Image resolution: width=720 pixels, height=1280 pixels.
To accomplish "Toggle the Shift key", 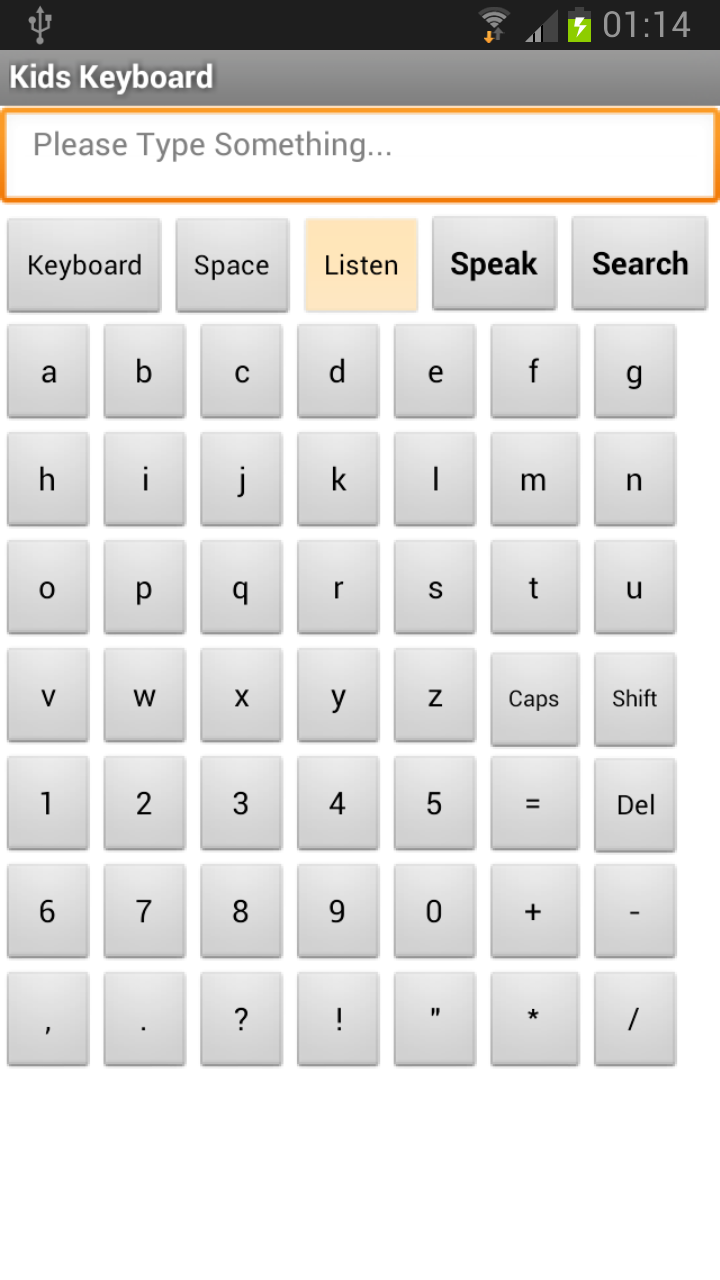I will (634, 699).
